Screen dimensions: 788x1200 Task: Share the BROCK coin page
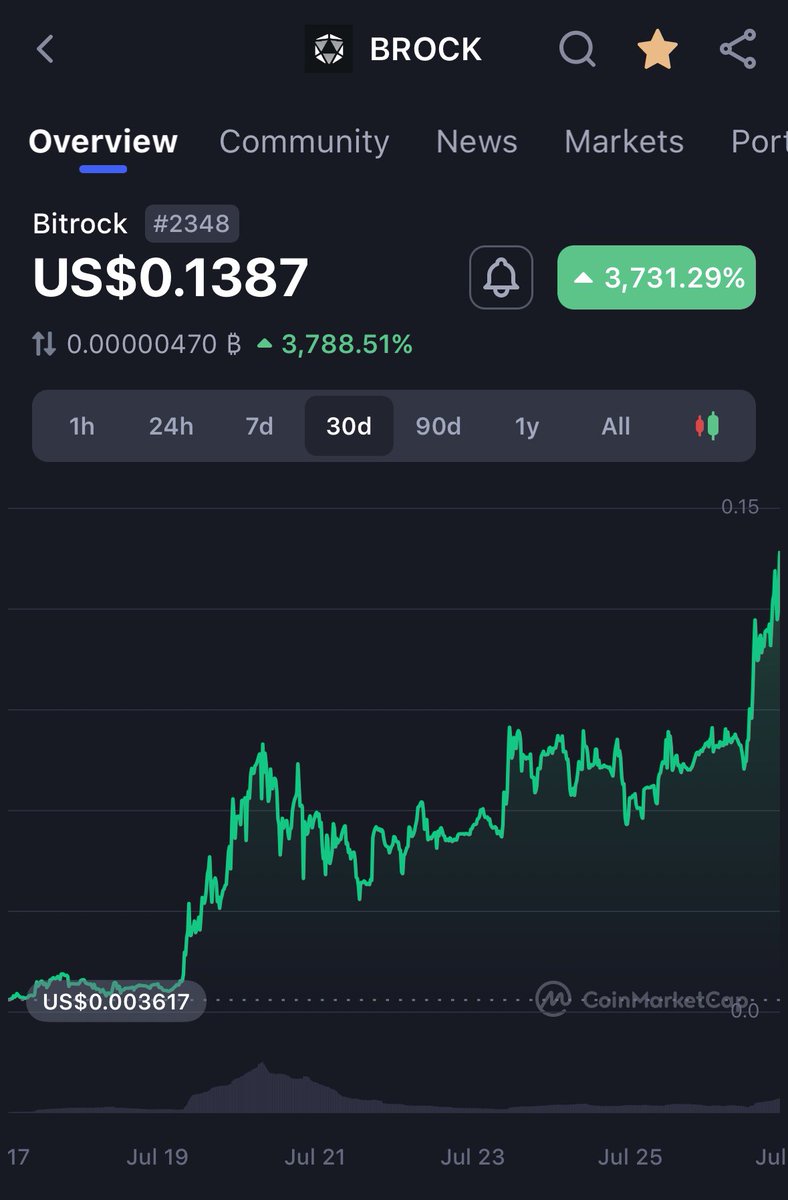[x=738, y=49]
